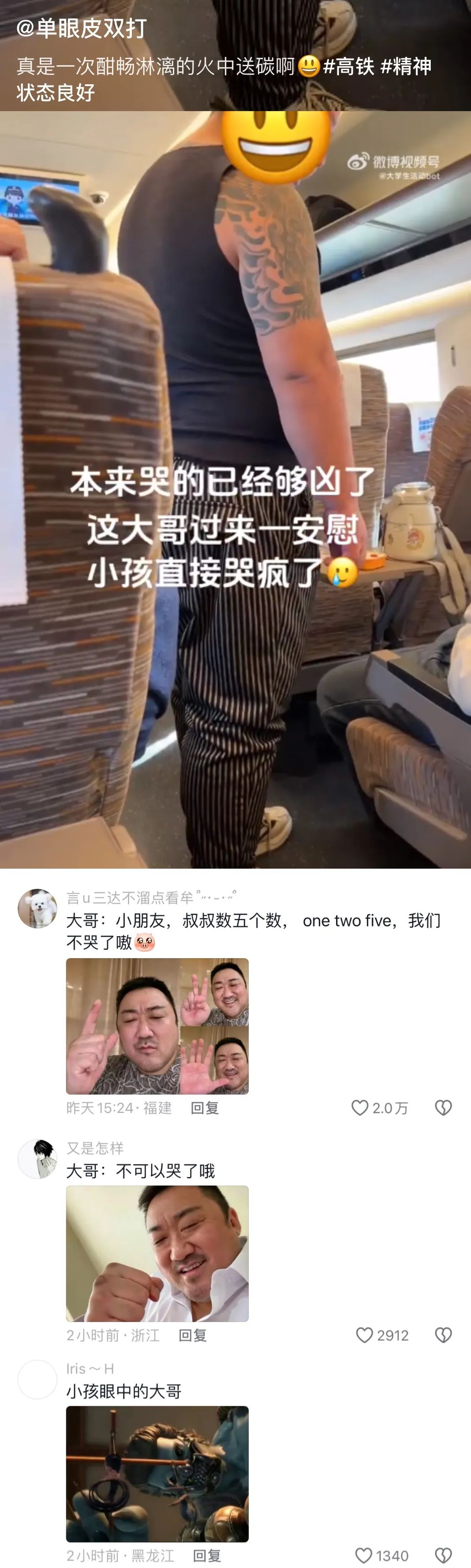This screenshot has height=1568, width=471.
Task: Open the image under 大哥：不可以哭了哦
Action: point(157,1254)
